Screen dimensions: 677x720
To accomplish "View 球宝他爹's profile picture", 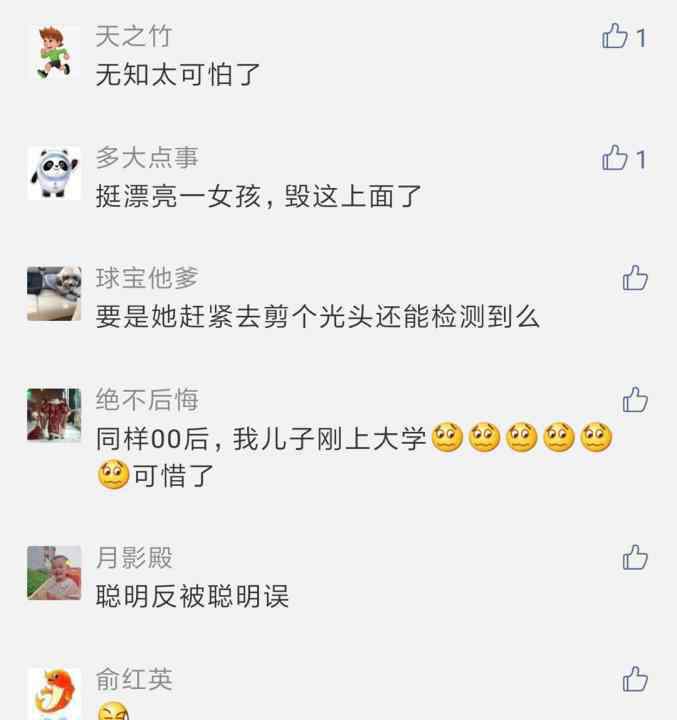I will pyautogui.click(x=54, y=294).
